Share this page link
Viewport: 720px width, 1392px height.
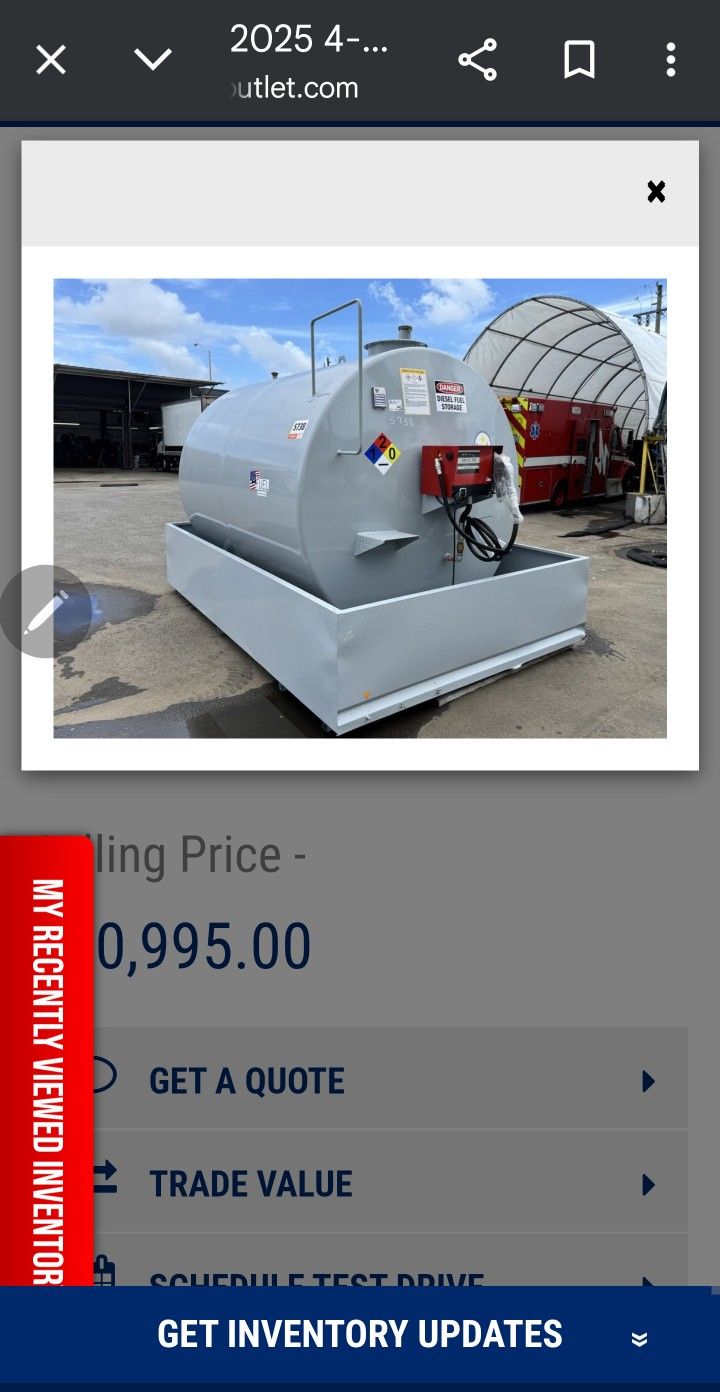477,61
